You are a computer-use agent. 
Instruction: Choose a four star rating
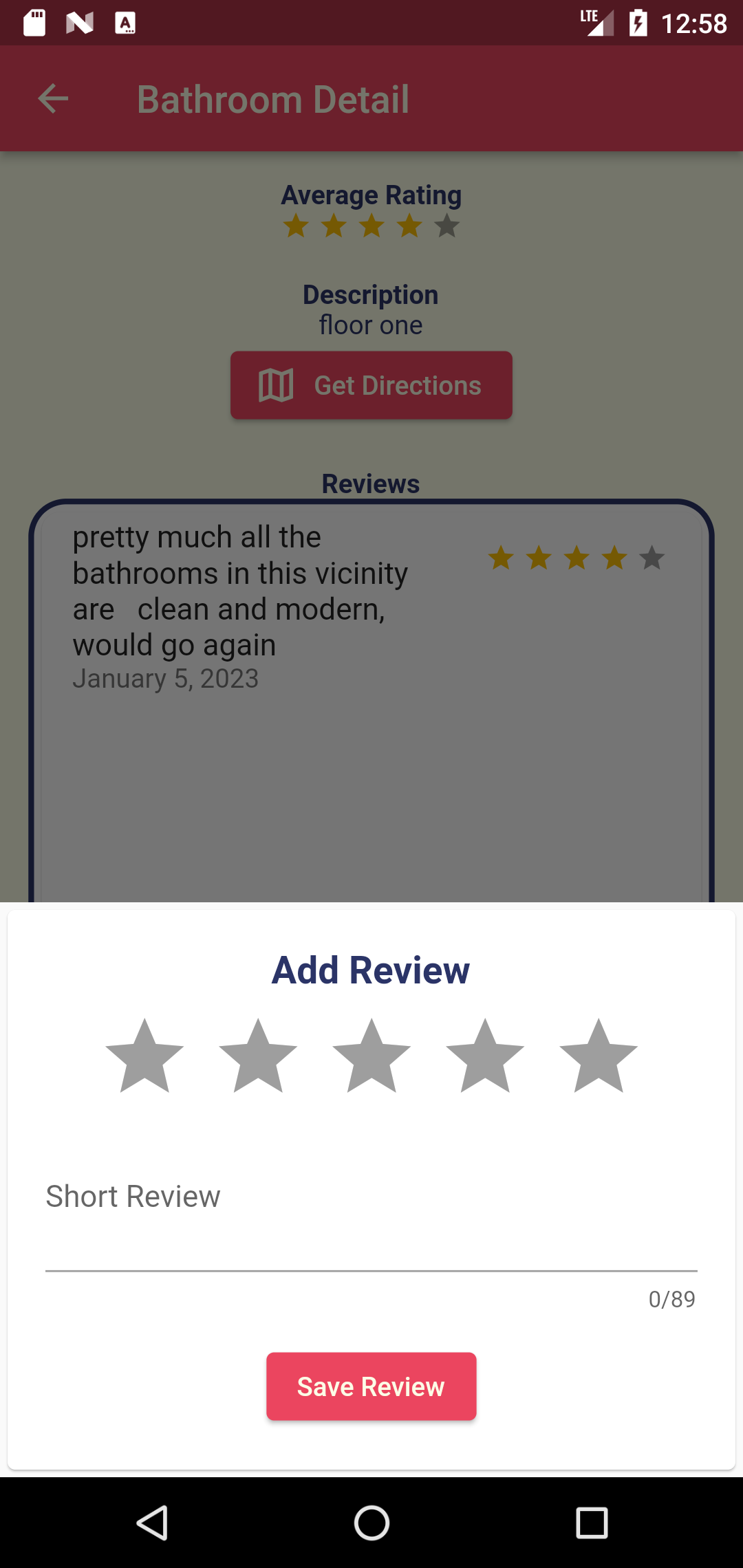tap(485, 1056)
